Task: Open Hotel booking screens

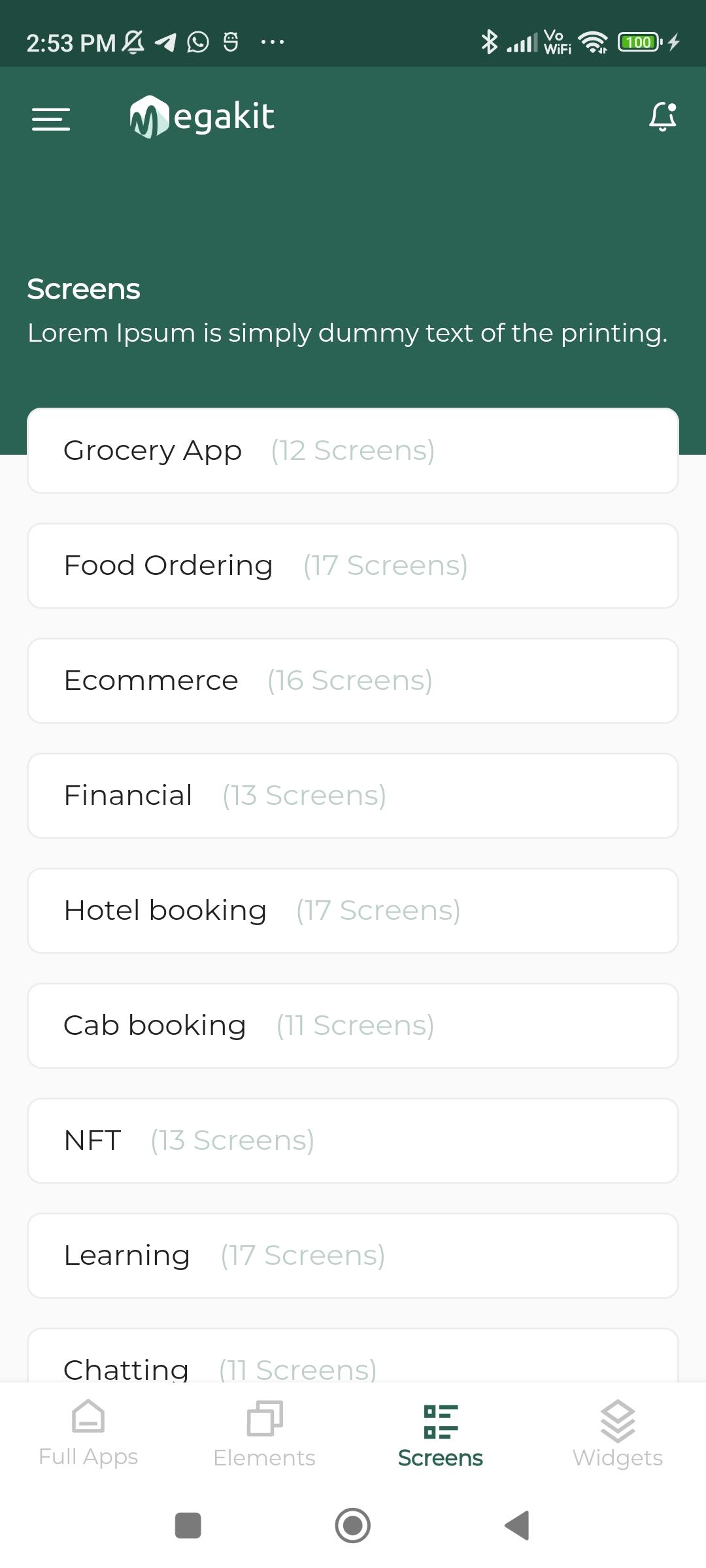Action: 353,911
